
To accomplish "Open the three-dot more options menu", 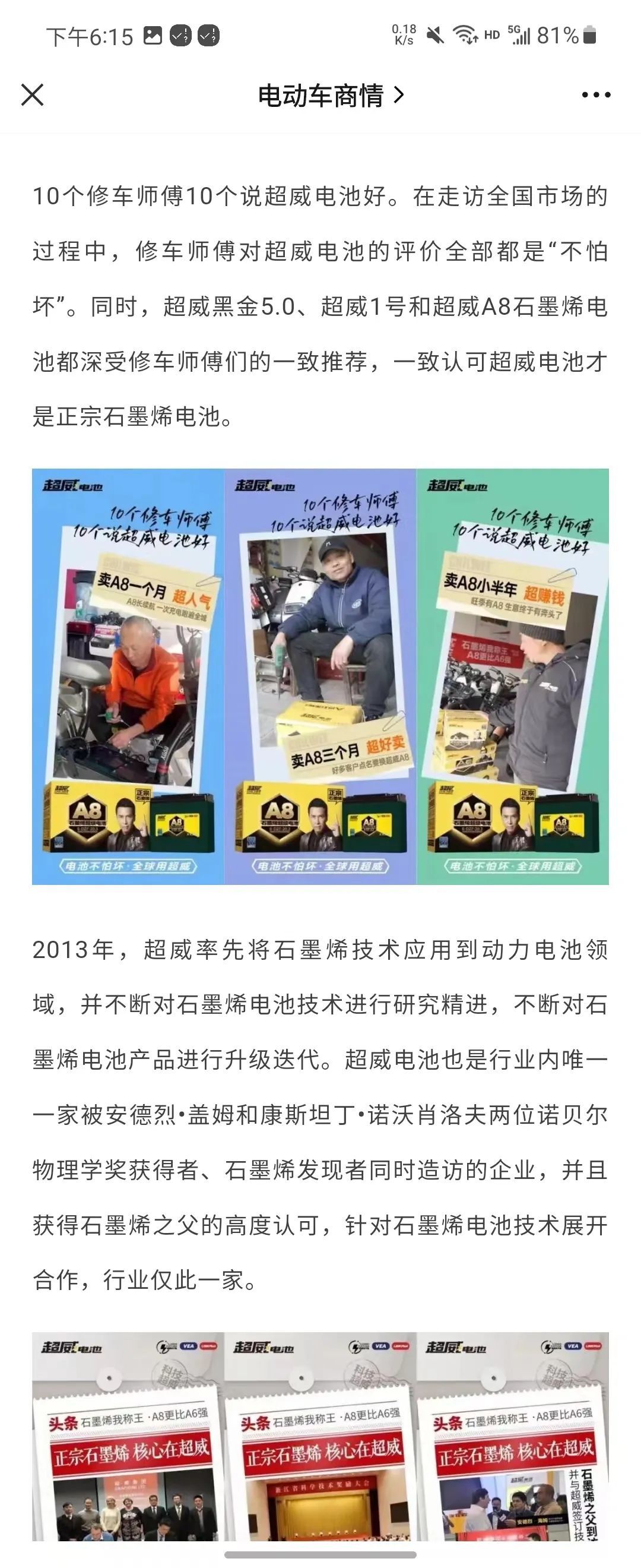I will click(595, 95).
